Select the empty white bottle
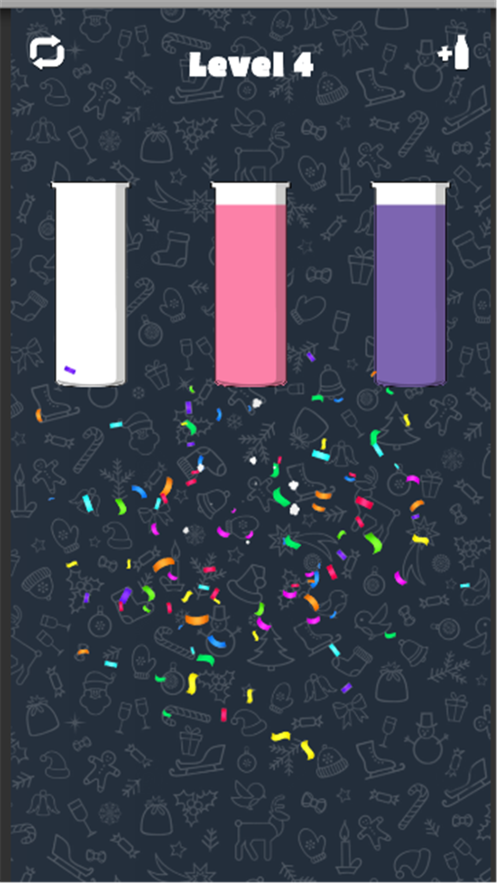 [90, 284]
